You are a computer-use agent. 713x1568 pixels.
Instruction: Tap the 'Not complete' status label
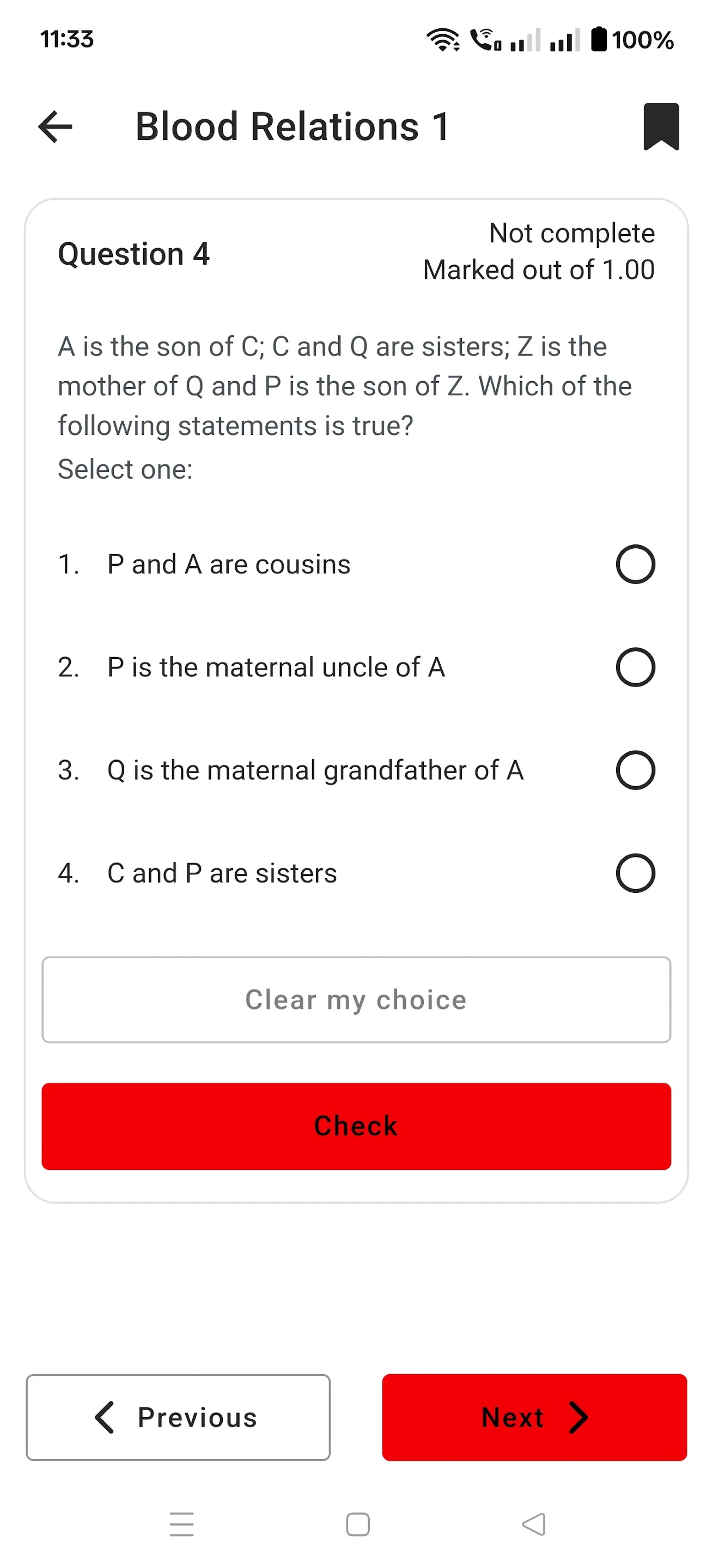572,232
